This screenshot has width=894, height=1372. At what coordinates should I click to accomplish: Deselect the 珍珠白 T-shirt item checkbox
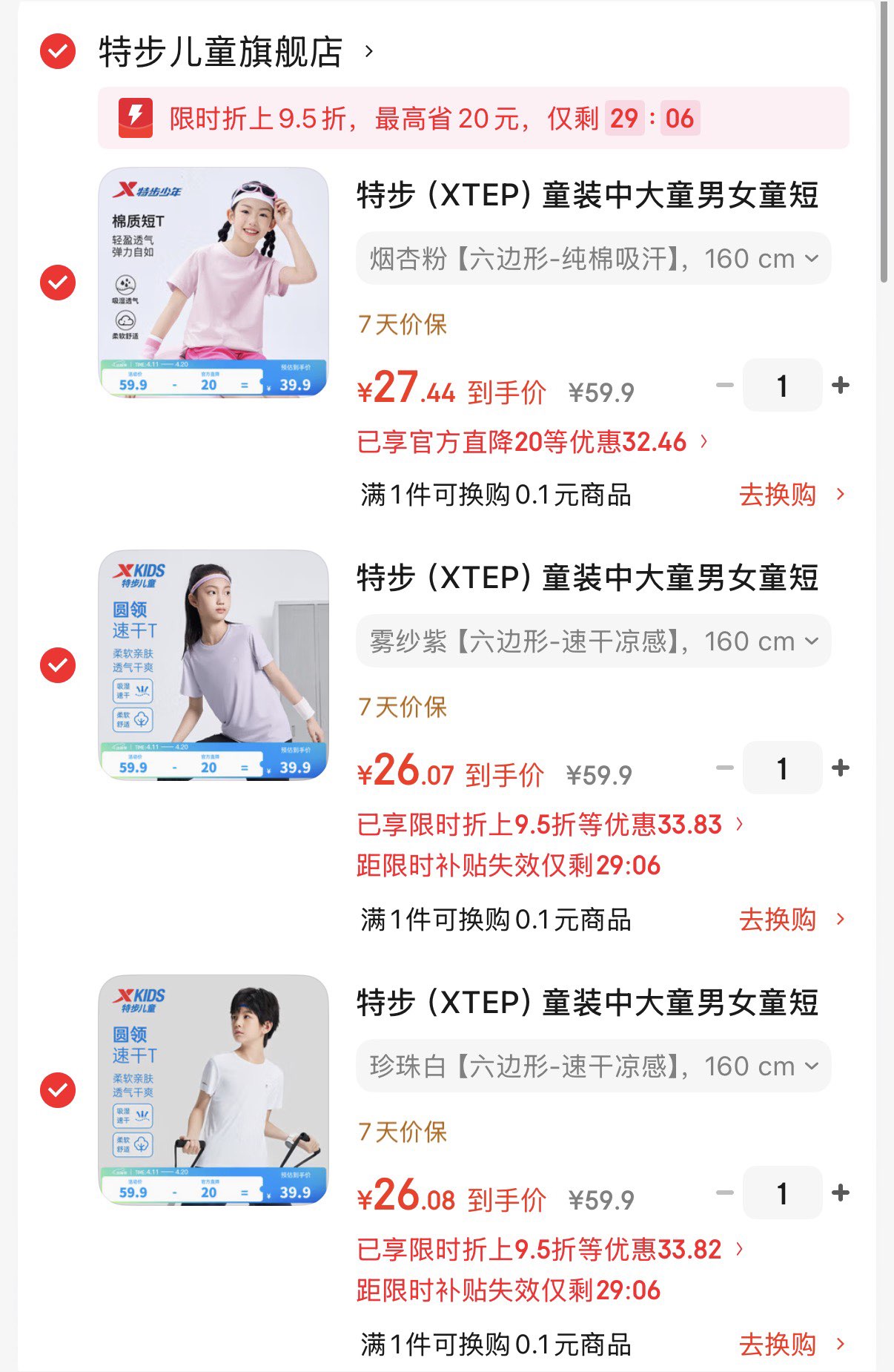[58, 1090]
